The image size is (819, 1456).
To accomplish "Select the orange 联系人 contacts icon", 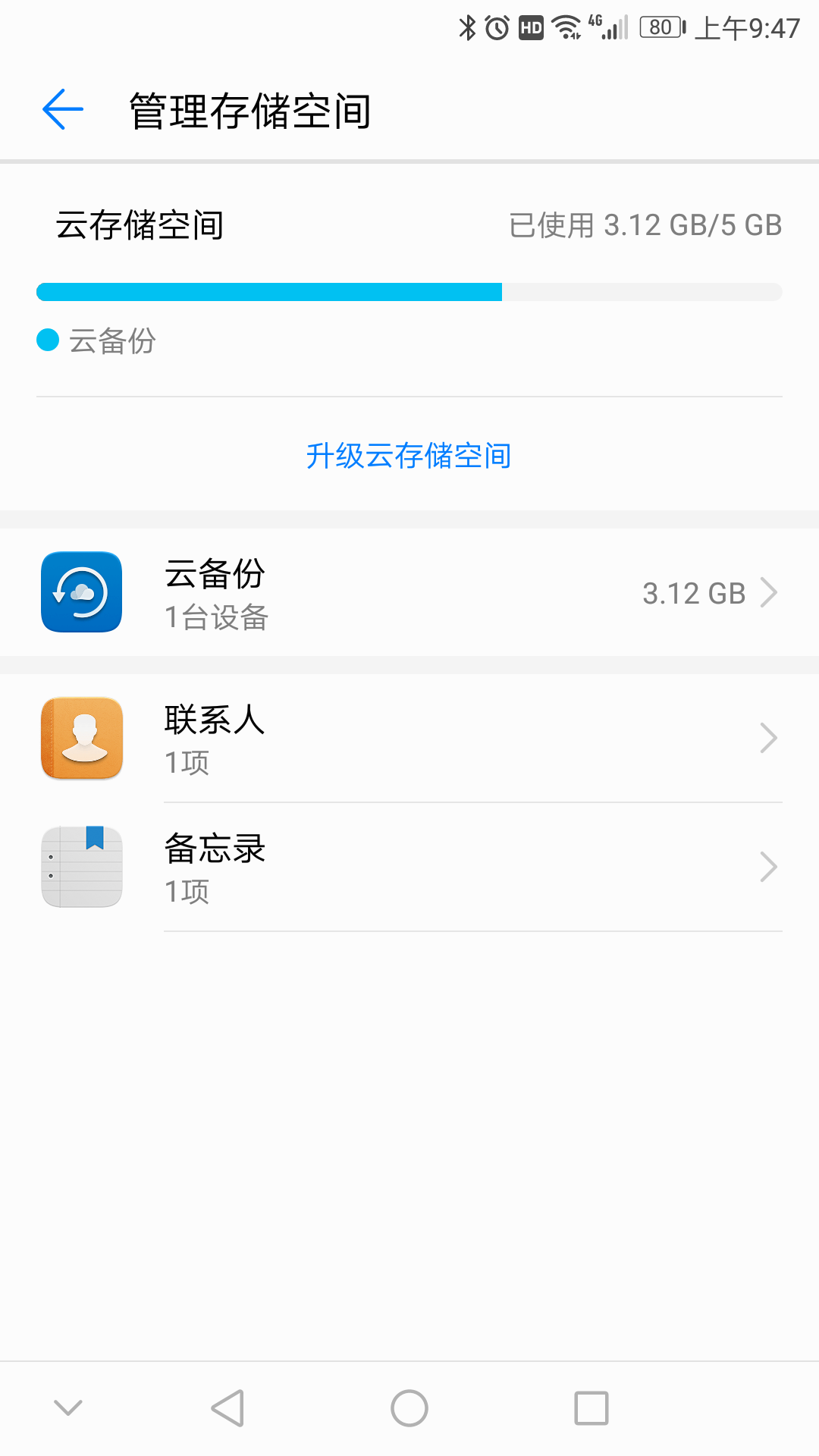I will pos(80,738).
